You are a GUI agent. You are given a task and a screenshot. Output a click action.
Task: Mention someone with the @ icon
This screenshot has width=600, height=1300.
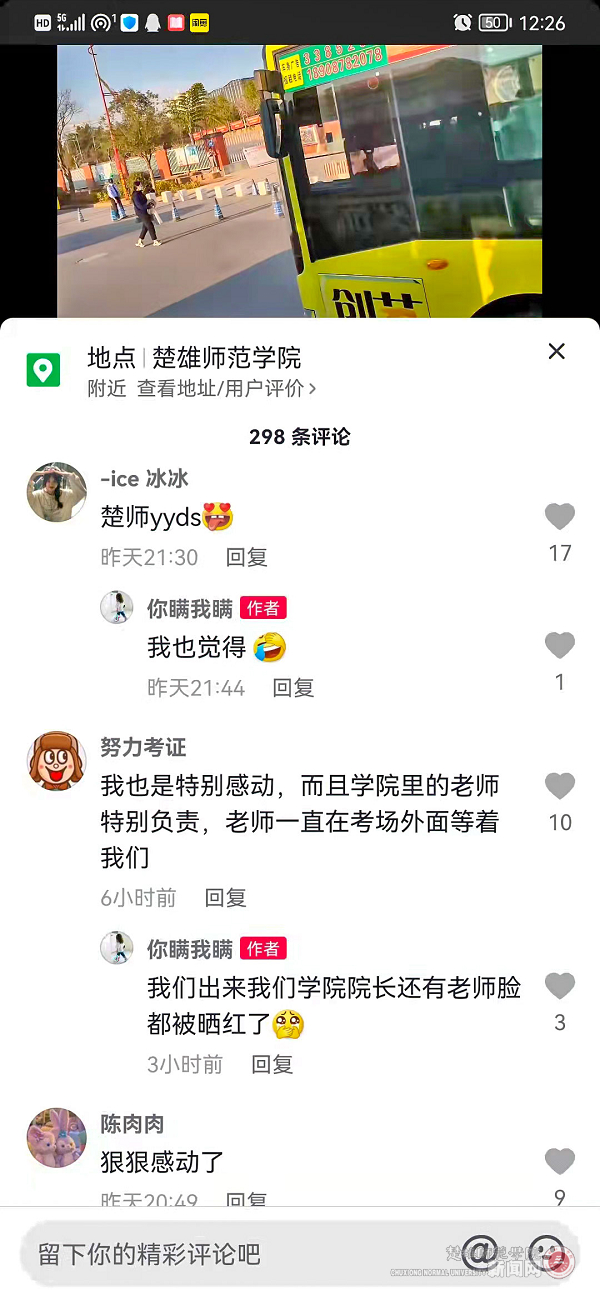tap(480, 1251)
